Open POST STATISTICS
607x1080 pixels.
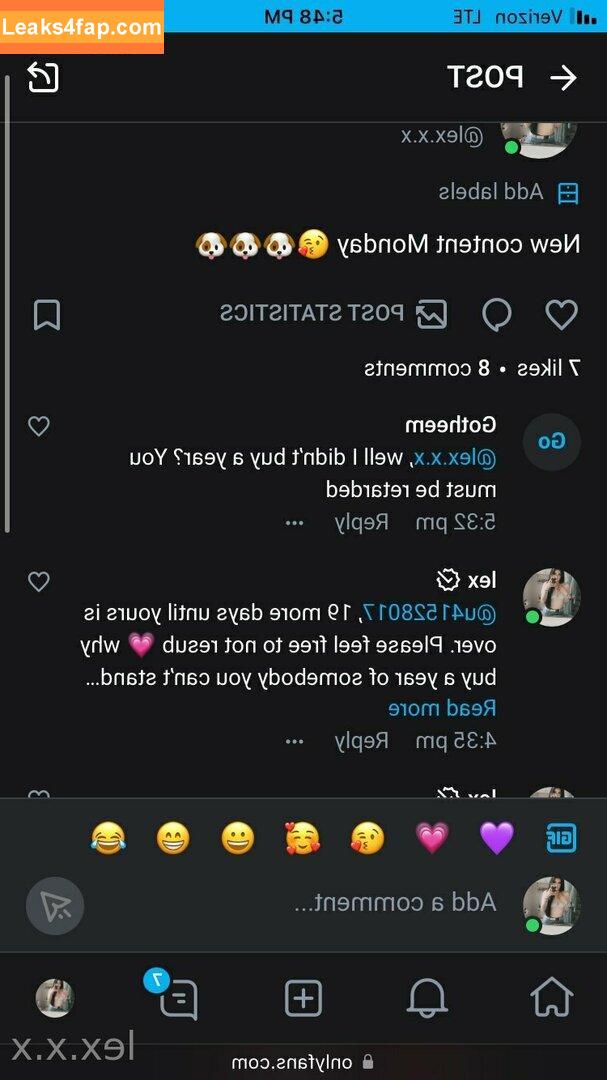pos(333,314)
